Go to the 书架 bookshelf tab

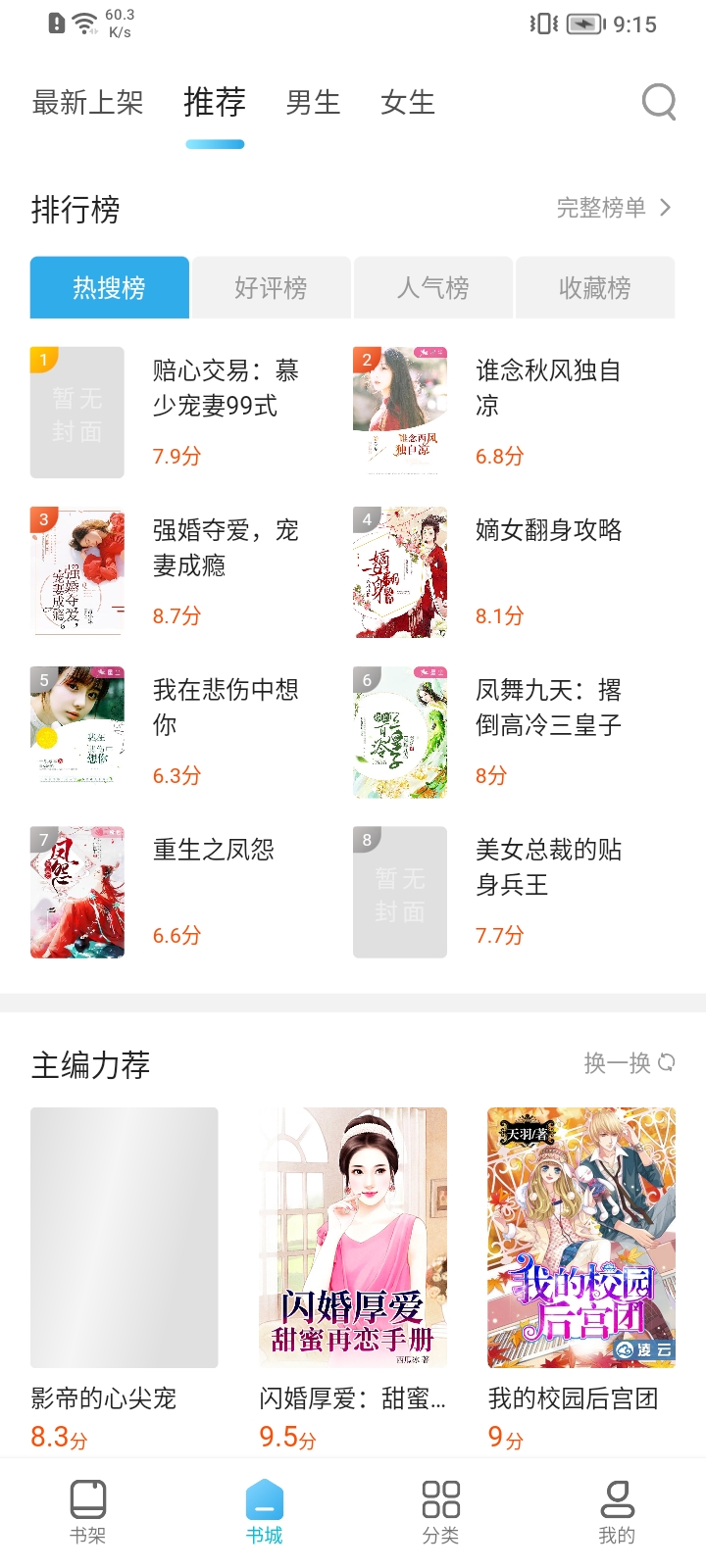point(88,1512)
